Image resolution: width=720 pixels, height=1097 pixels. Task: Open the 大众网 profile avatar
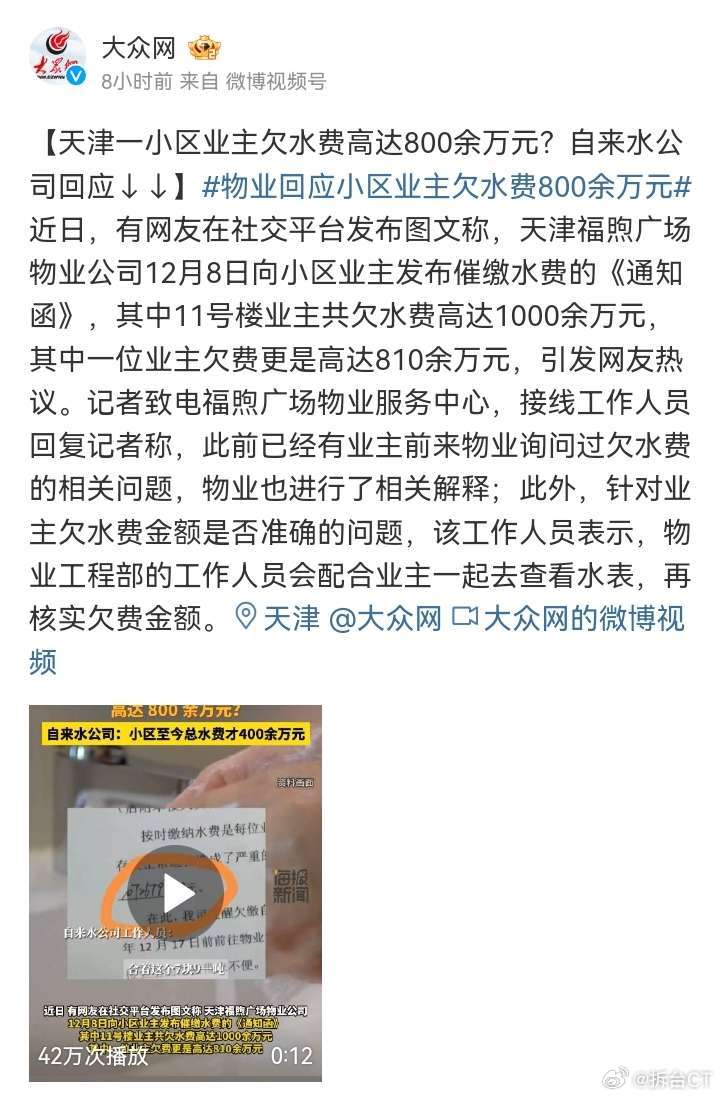[x=58, y=60]
